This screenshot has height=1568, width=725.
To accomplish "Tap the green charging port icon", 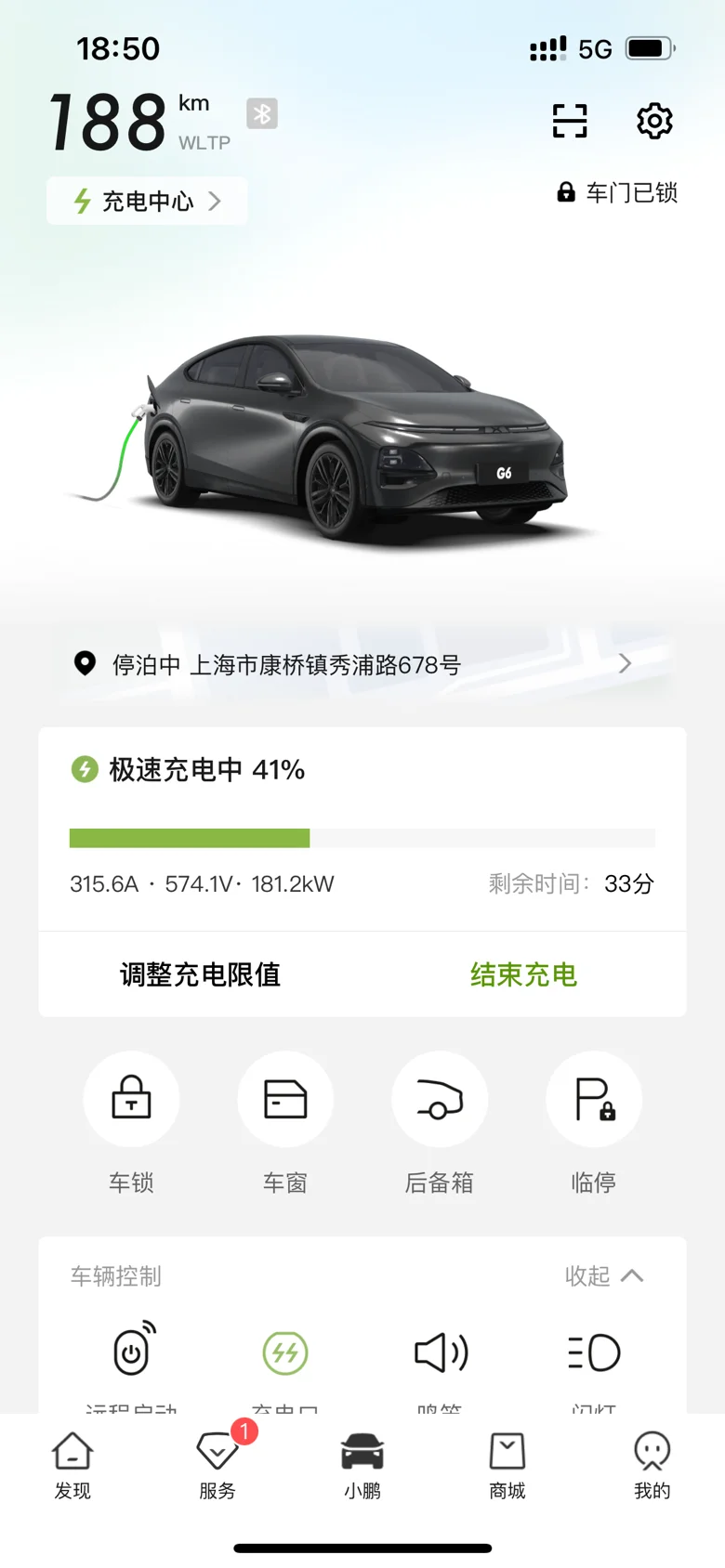I will tap(285, 1352).
